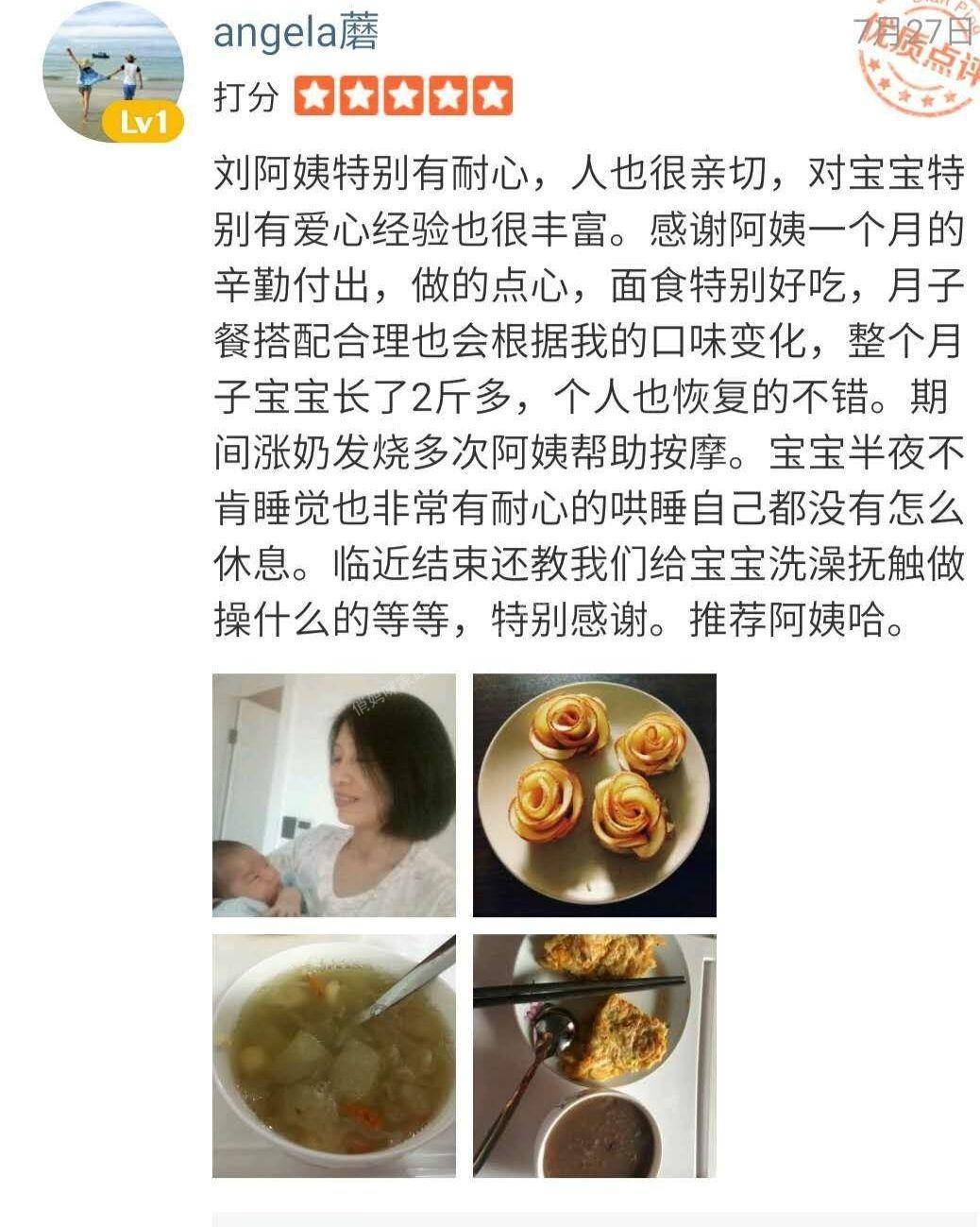980x1227 pixels.
Task: Enlarge the soup bowl photo
Action: click(x=334, y=1056)
